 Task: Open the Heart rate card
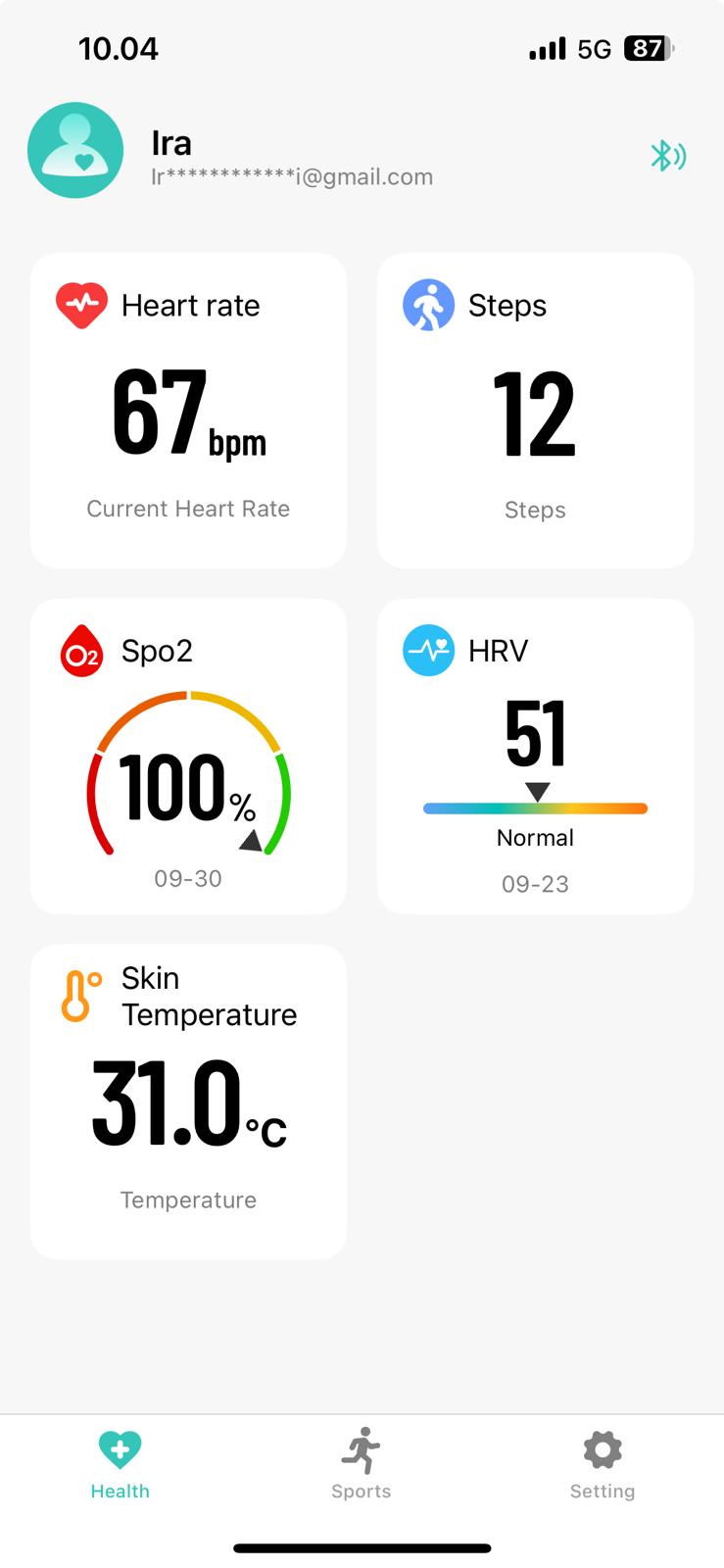tap(188, 411)
